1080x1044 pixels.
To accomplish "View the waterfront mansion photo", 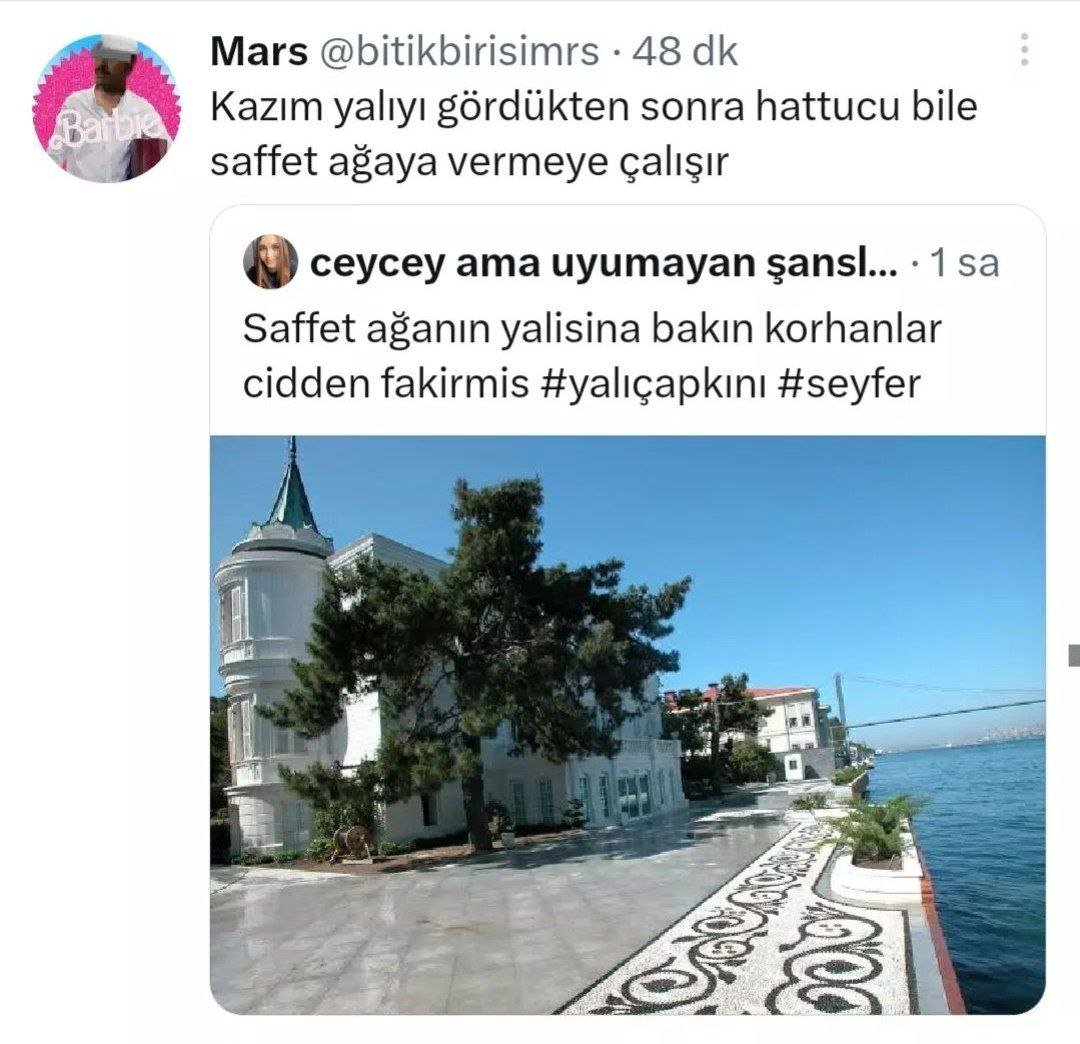I will [627, 724].
